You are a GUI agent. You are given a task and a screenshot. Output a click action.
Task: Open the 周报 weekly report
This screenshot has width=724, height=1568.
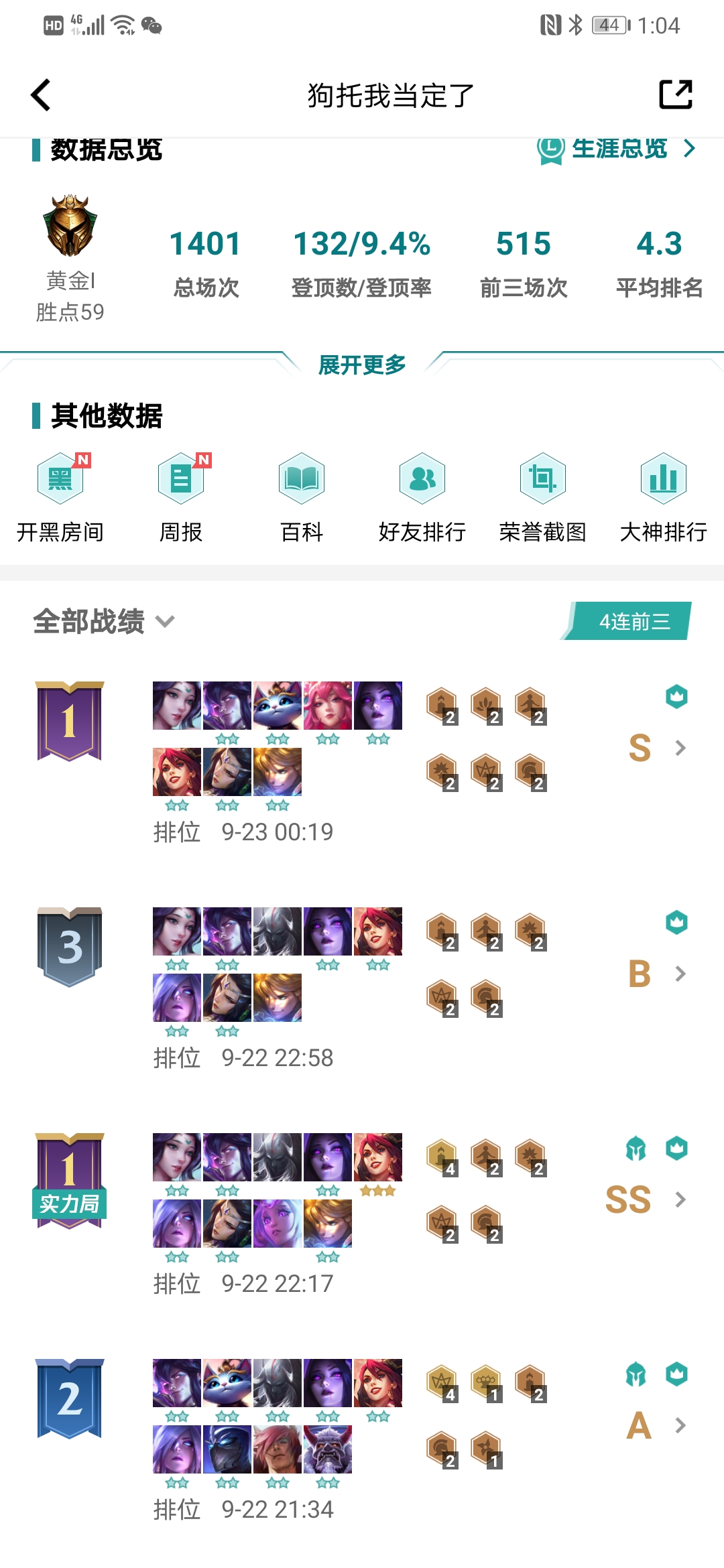[181, 497]
